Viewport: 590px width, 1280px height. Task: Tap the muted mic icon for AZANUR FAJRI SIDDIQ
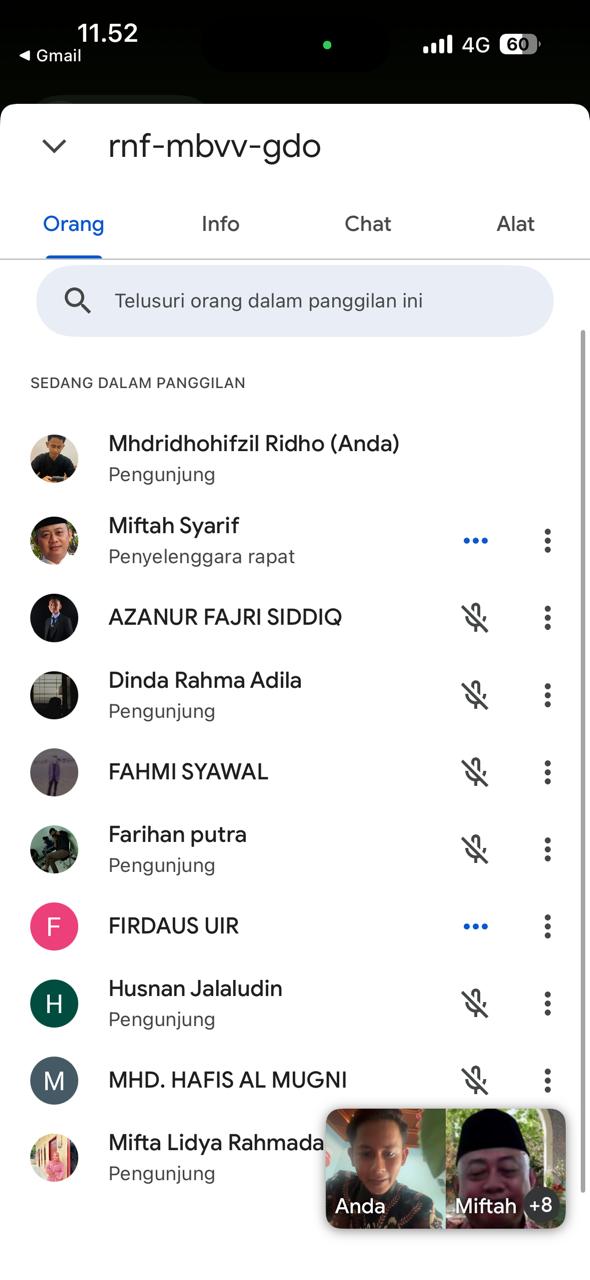(475, 618)
